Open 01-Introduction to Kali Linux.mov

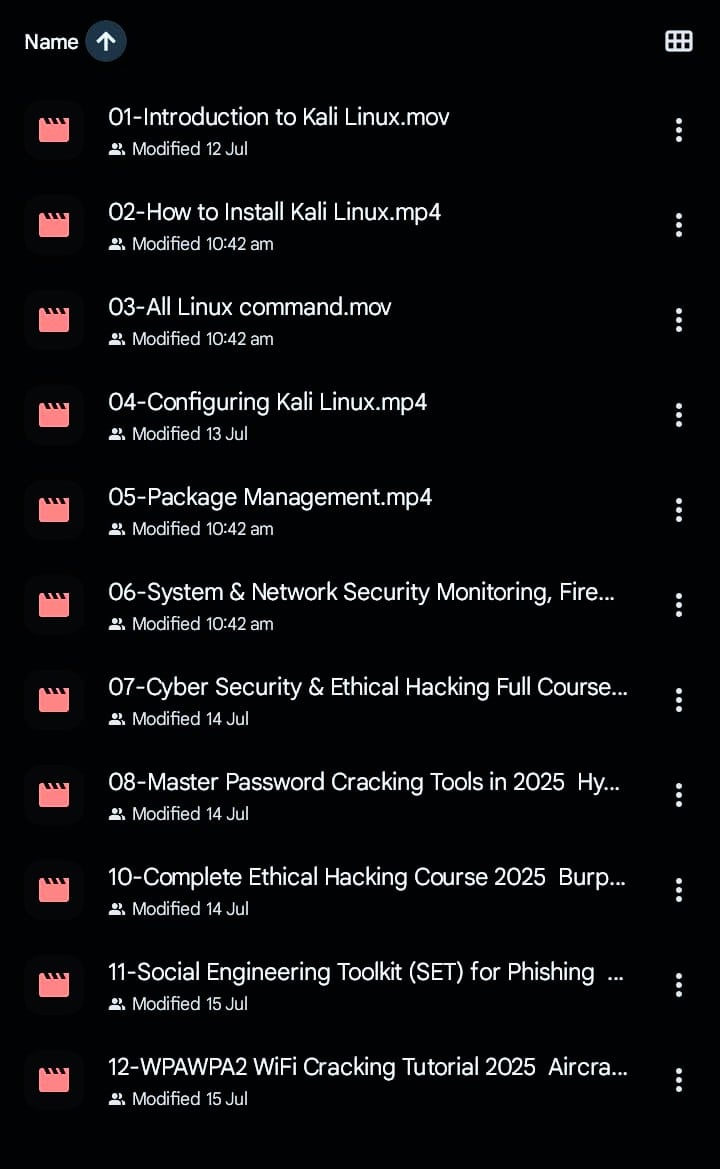(x=279, y=118)
